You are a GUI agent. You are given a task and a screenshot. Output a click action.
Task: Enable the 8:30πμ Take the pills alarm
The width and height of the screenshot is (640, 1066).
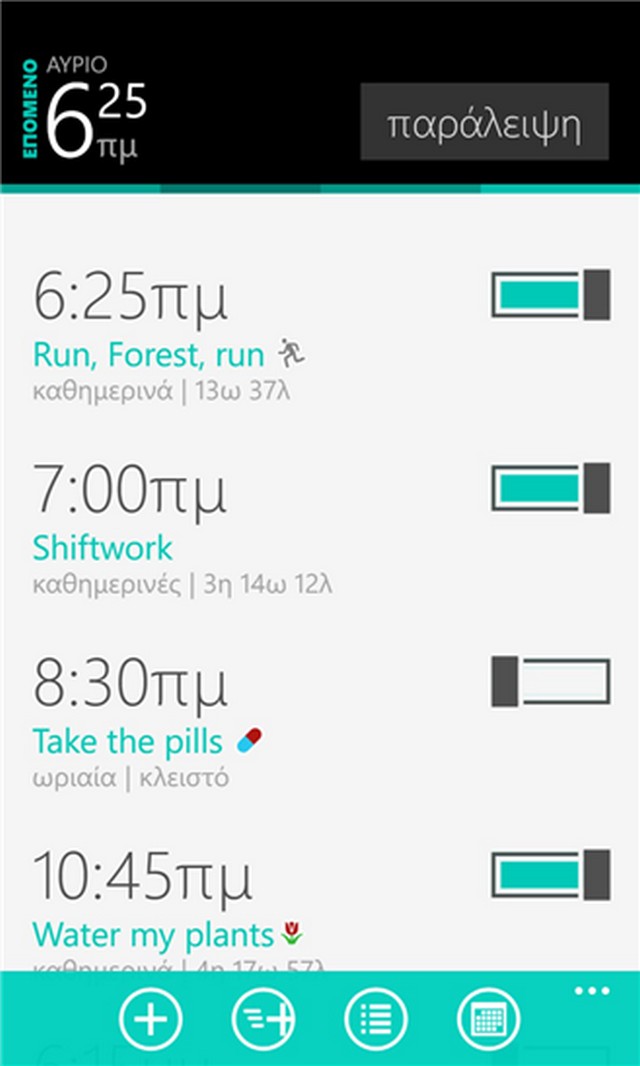click(550, 682)
